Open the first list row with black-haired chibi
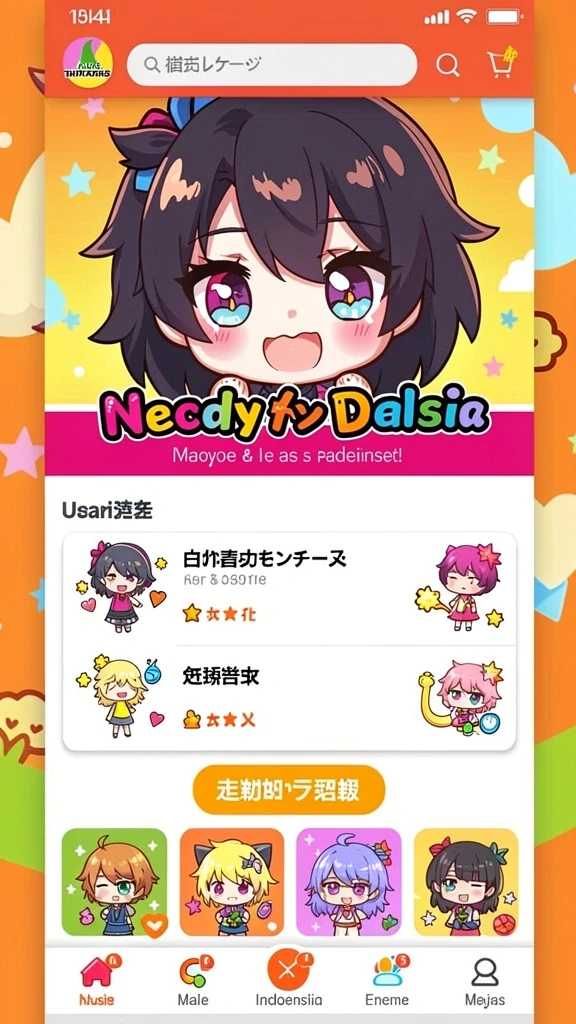The width and height of the screenshot is (576, 1024). (289, 589)
